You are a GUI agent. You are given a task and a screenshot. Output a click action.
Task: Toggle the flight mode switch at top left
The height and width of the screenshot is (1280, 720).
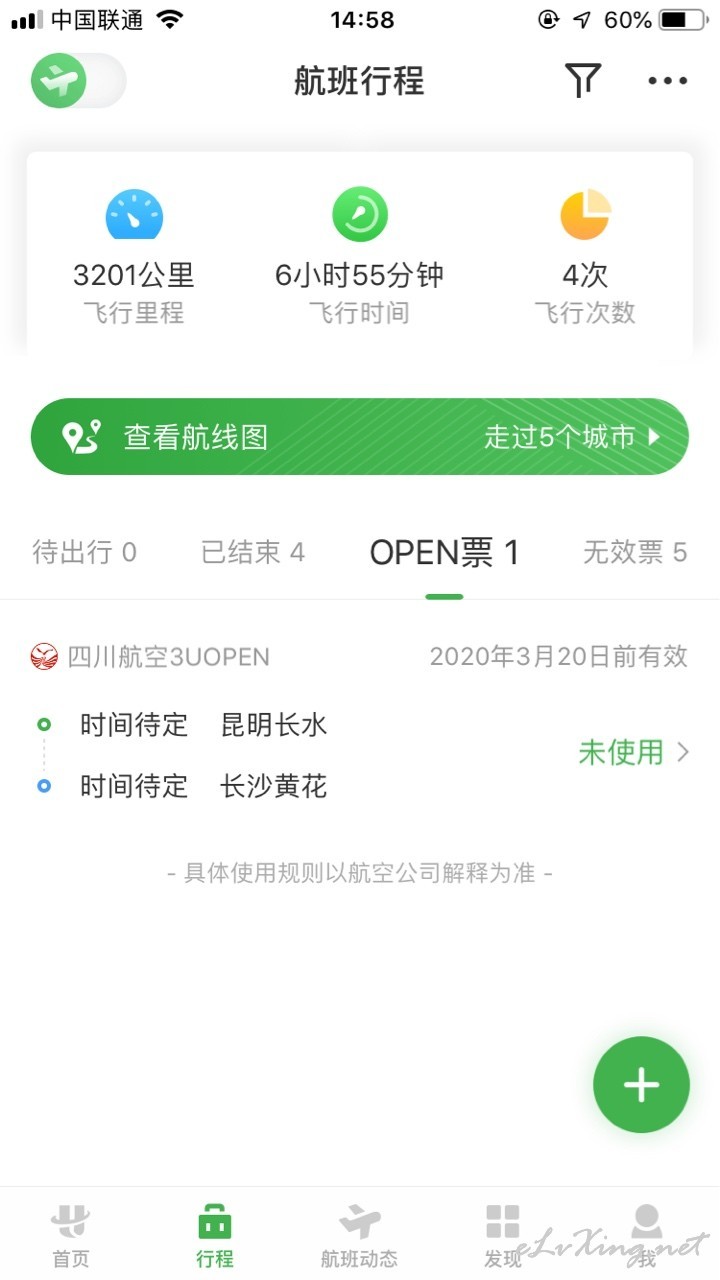(78, 81)
